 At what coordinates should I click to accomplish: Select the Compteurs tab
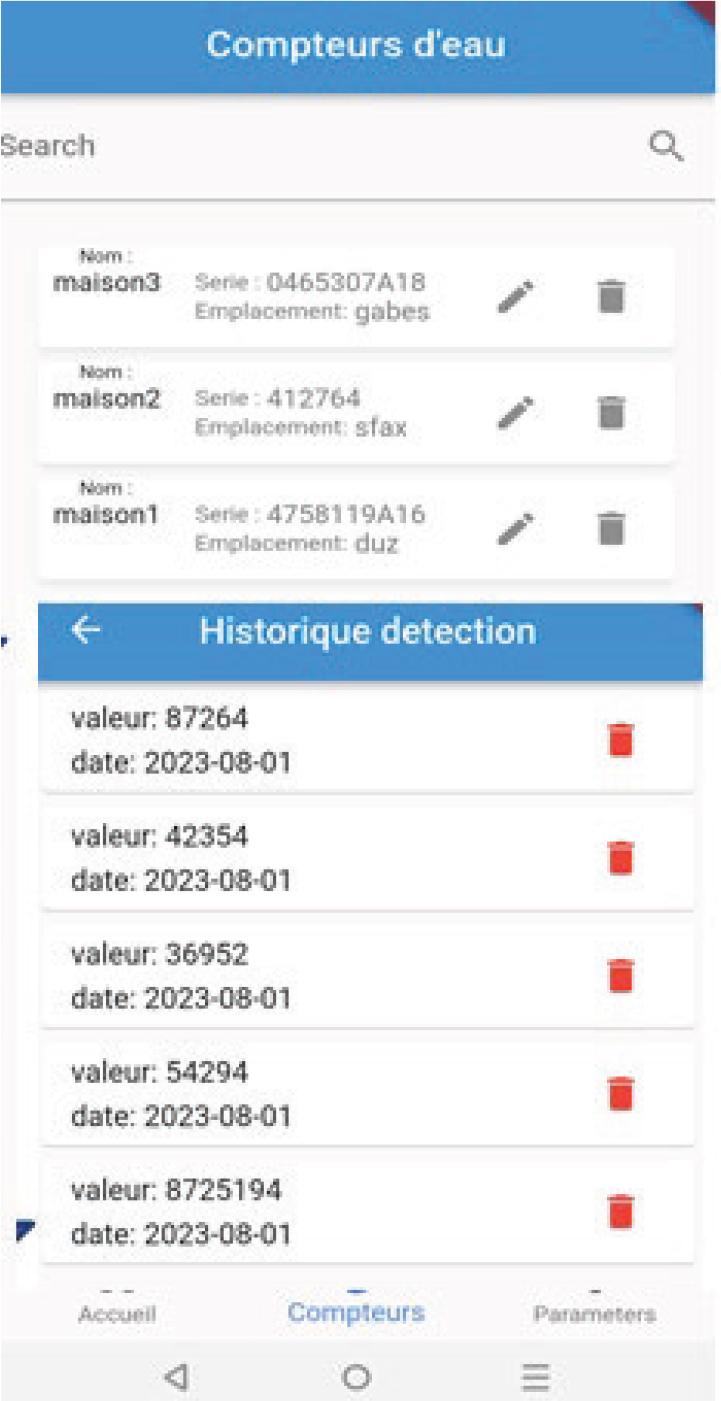coord(356,1310)
